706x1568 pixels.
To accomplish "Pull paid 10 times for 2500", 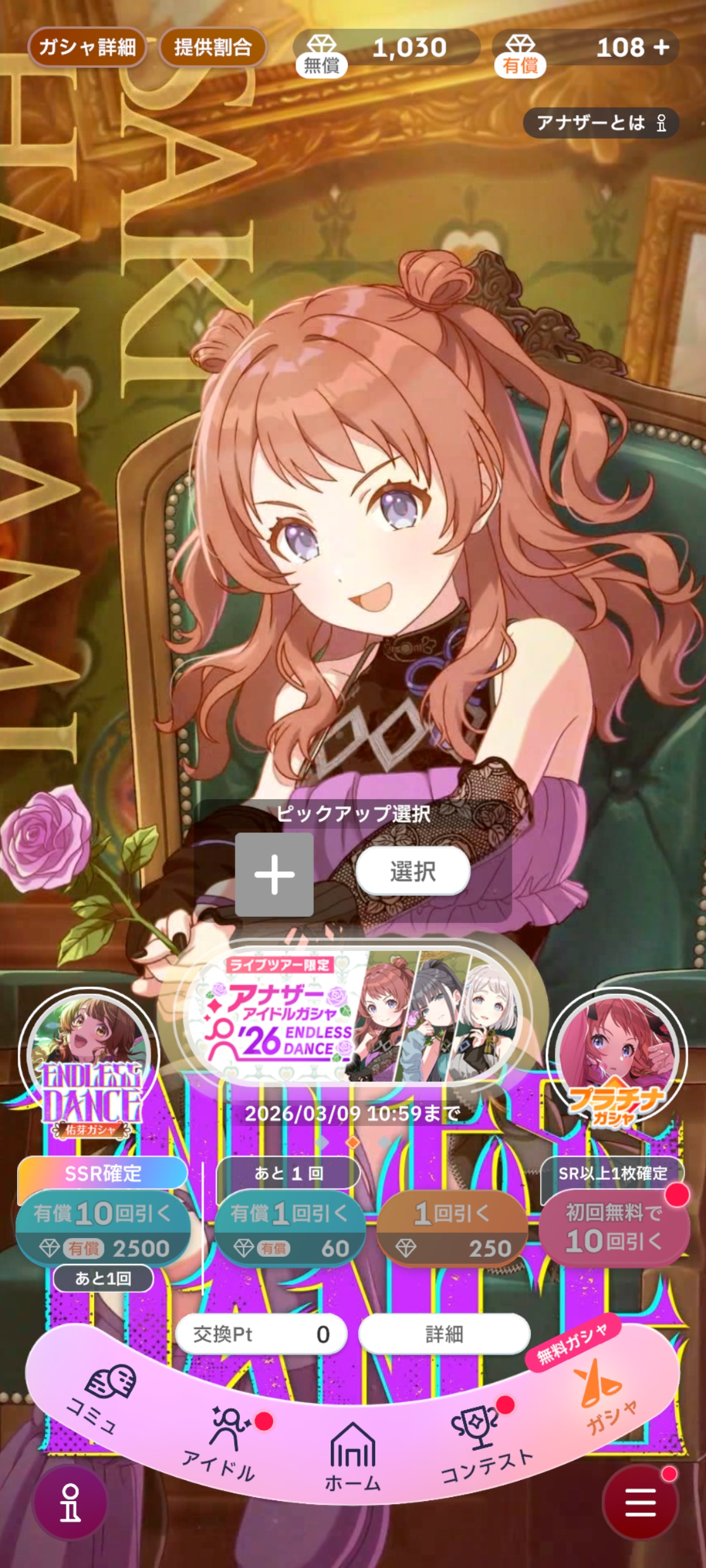I will (x=102, y=1230).
